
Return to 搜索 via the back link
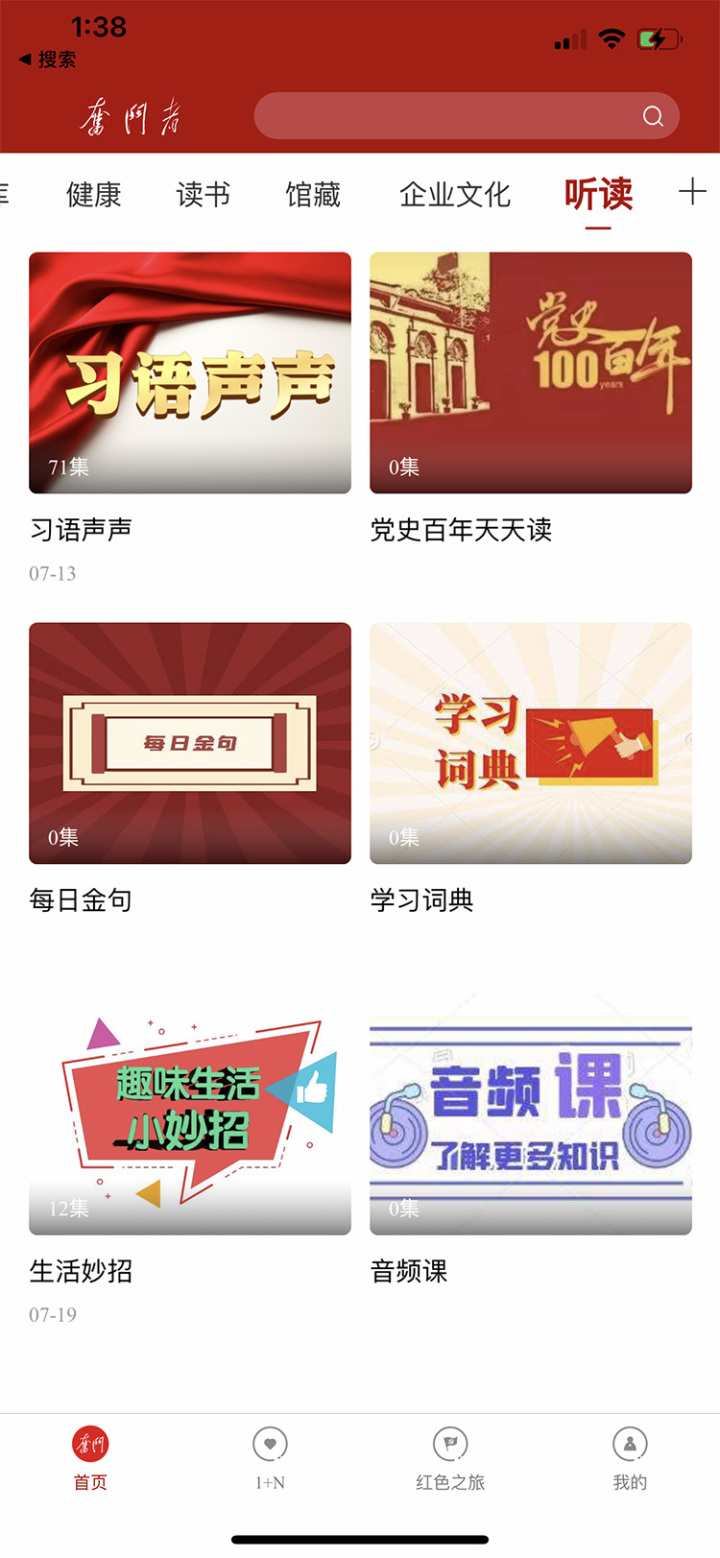[48, 59]
